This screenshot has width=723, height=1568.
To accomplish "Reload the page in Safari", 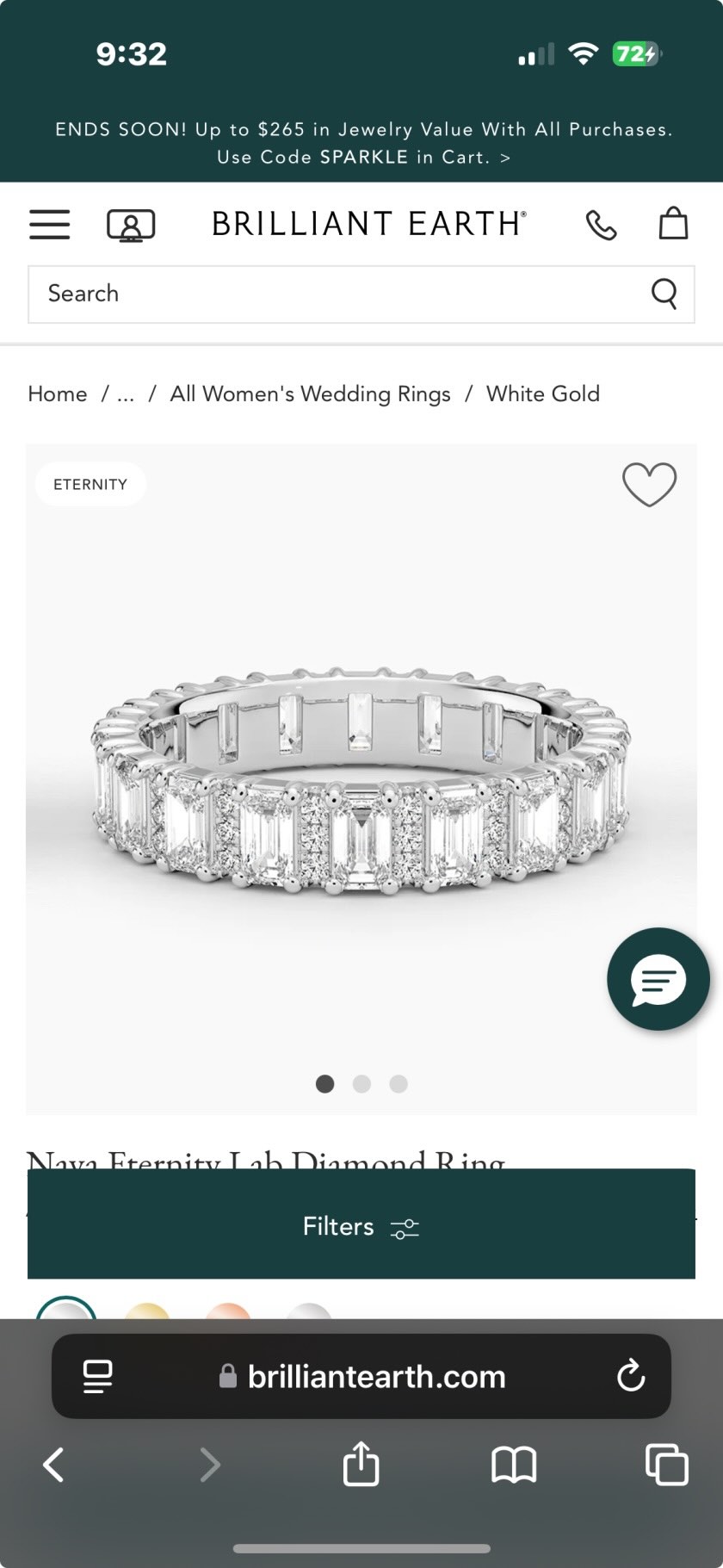I will (630, 1375).
